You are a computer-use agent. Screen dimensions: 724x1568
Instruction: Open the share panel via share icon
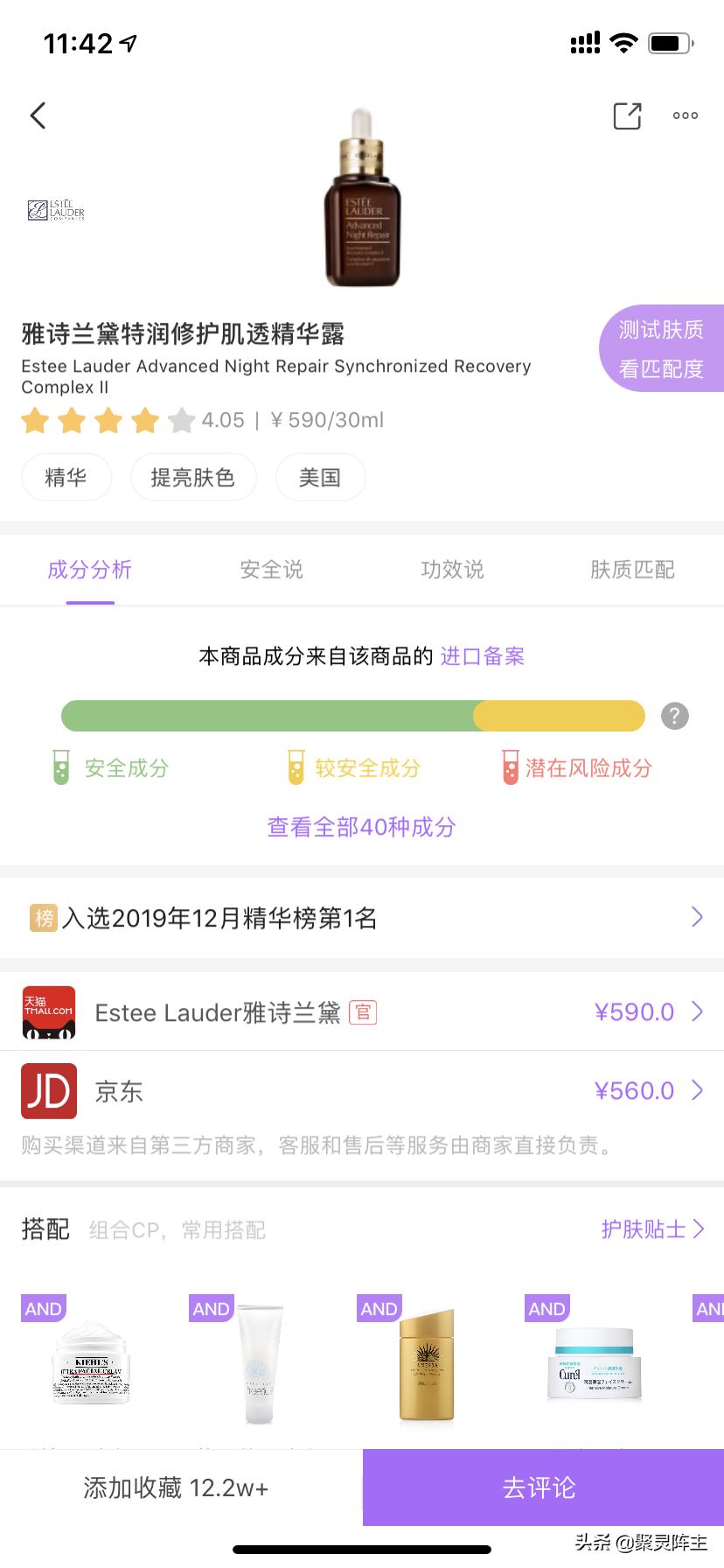coord(626,115)
